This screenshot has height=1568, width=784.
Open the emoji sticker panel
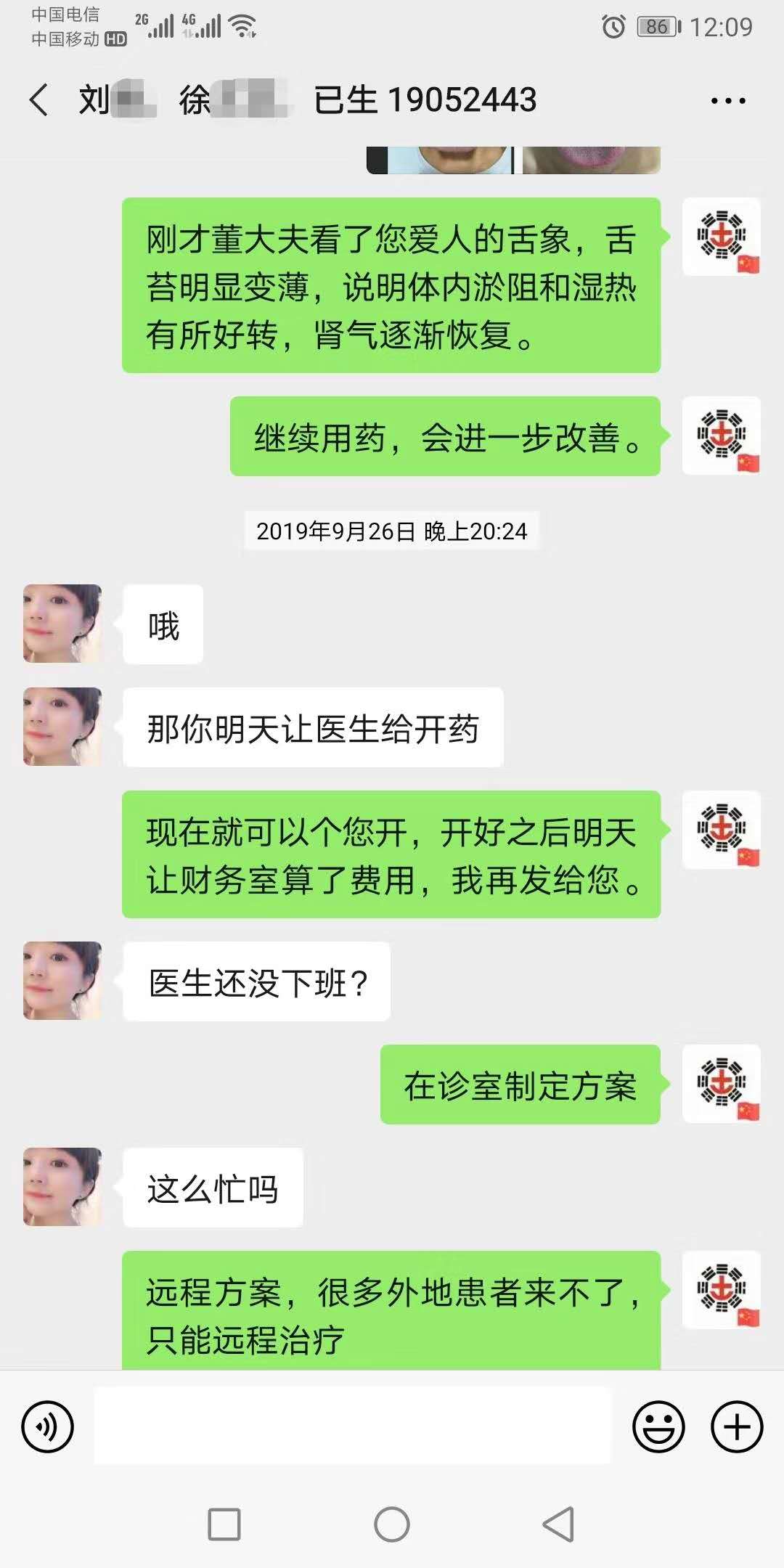(658, 1426)
